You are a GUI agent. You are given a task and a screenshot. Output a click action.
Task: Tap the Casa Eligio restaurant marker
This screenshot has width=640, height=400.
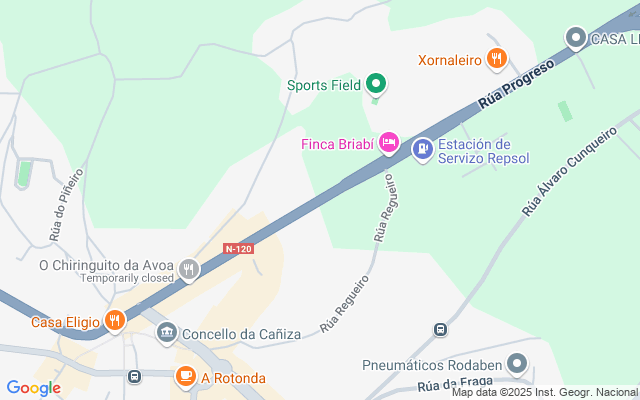pyautogui.click(x=116, y=321)
